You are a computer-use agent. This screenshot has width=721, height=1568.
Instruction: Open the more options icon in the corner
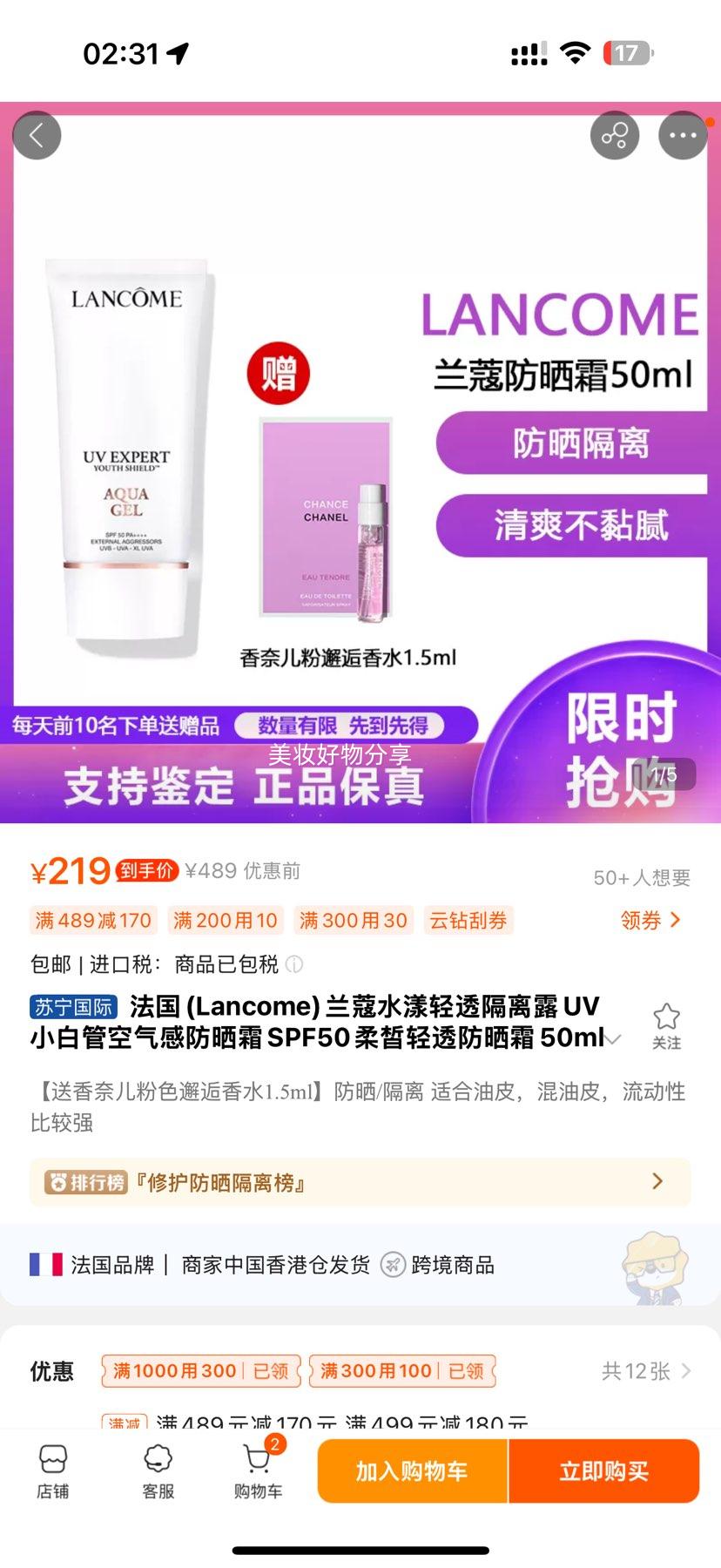(684, 135)
